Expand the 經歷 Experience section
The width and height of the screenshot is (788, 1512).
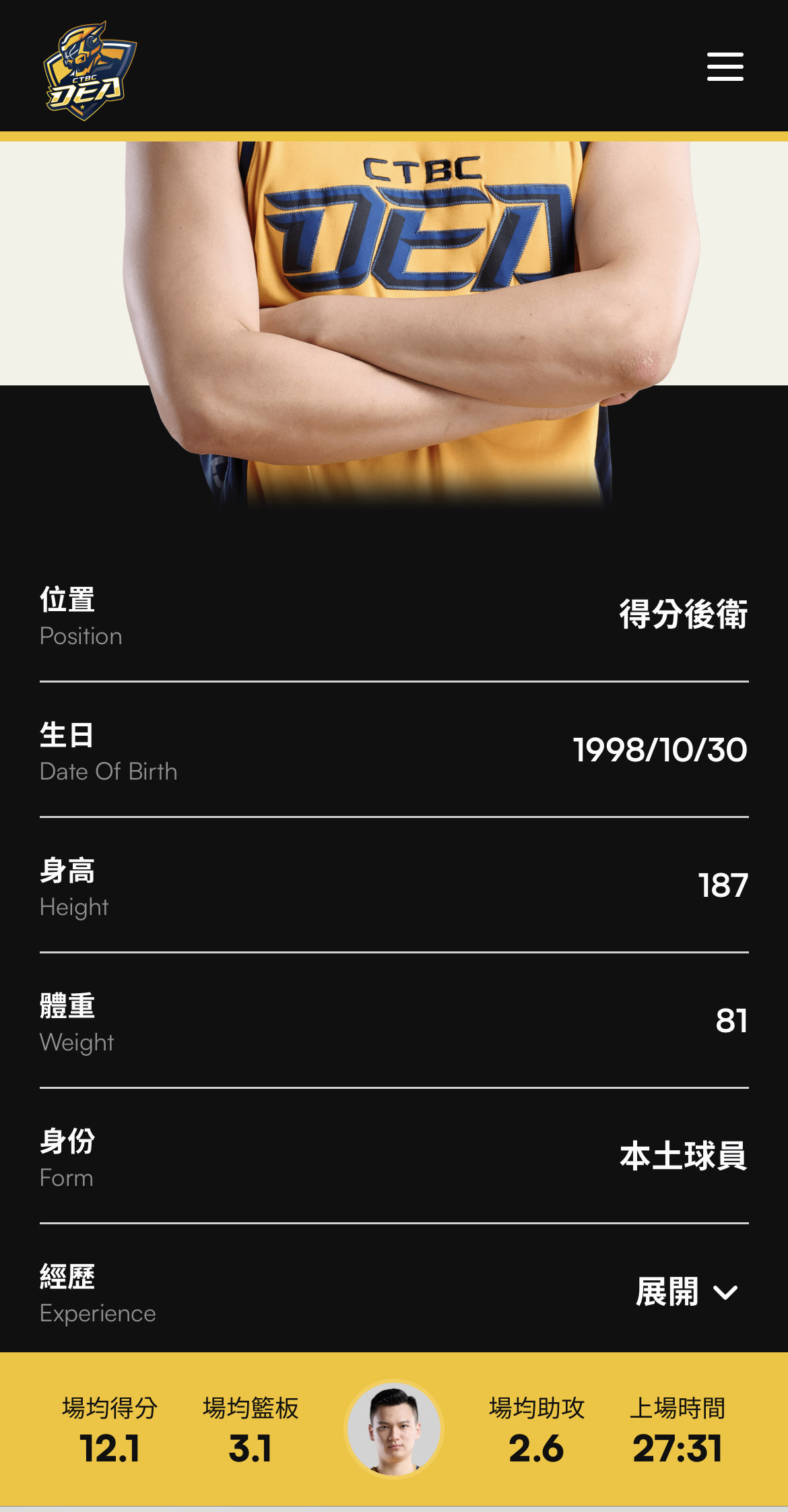(687, 1292)
